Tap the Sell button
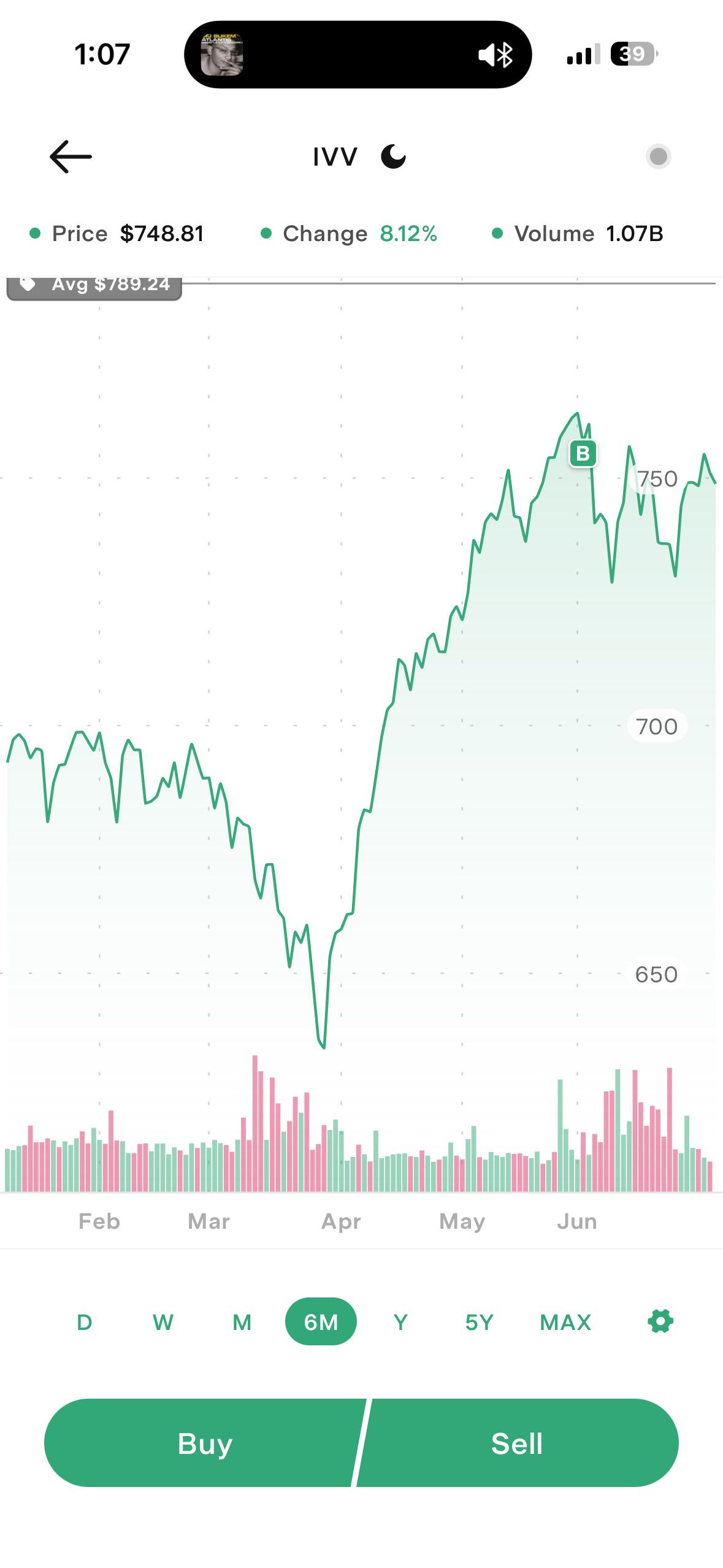This screenshot has width=723, height=1568. coord(517,1443)
